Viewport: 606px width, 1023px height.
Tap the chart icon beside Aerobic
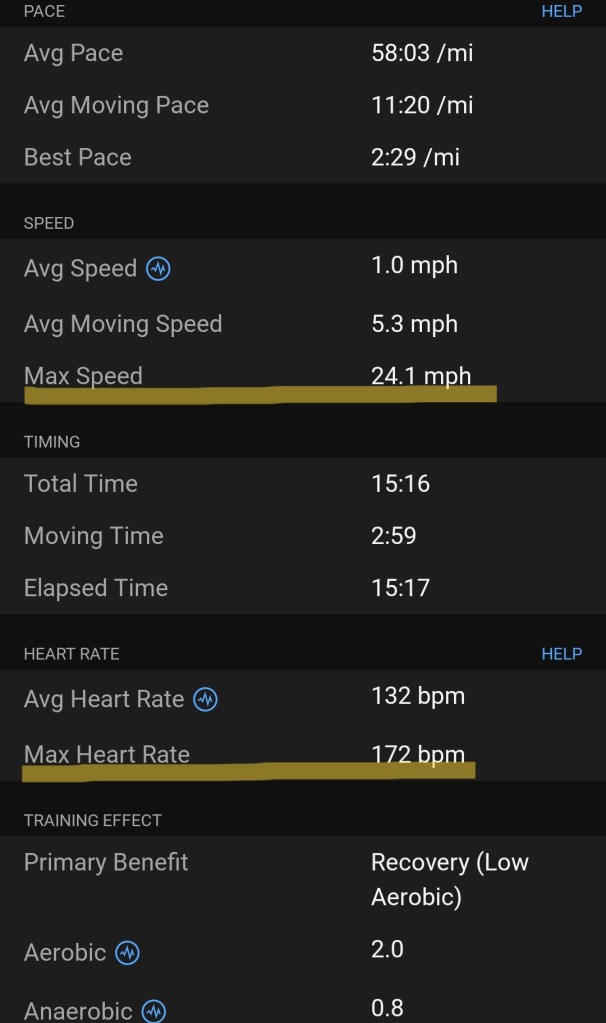(127, 953)
